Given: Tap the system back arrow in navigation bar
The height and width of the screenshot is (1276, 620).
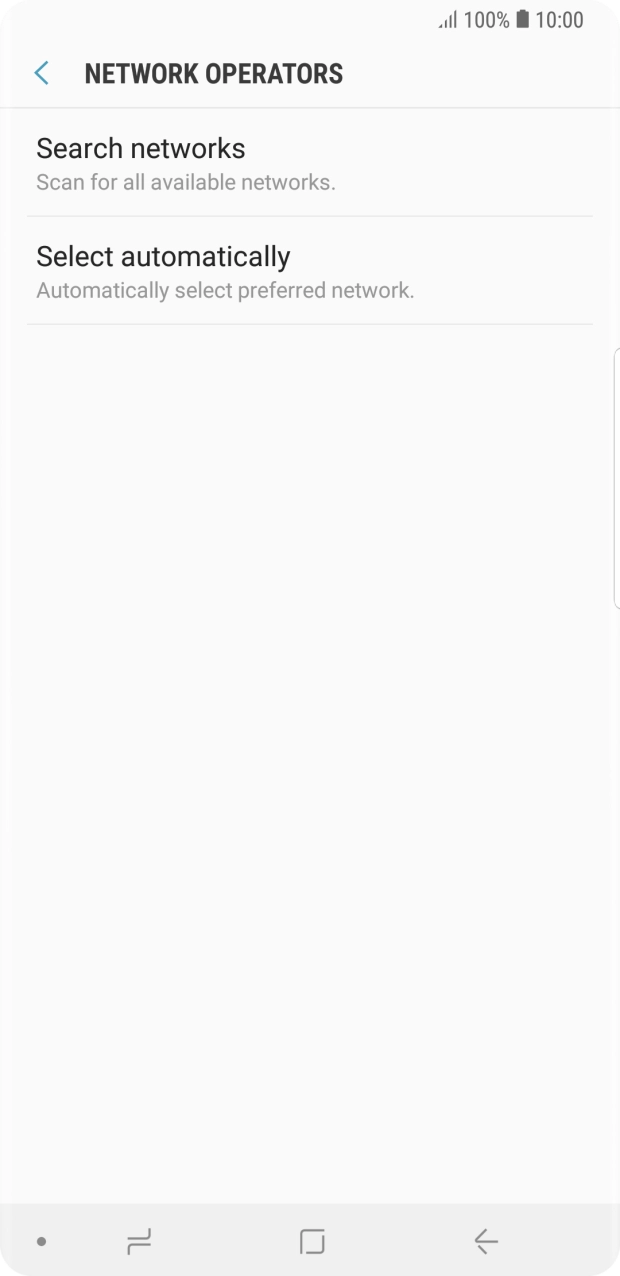Looking at the screenshot, I should 486,1241.
